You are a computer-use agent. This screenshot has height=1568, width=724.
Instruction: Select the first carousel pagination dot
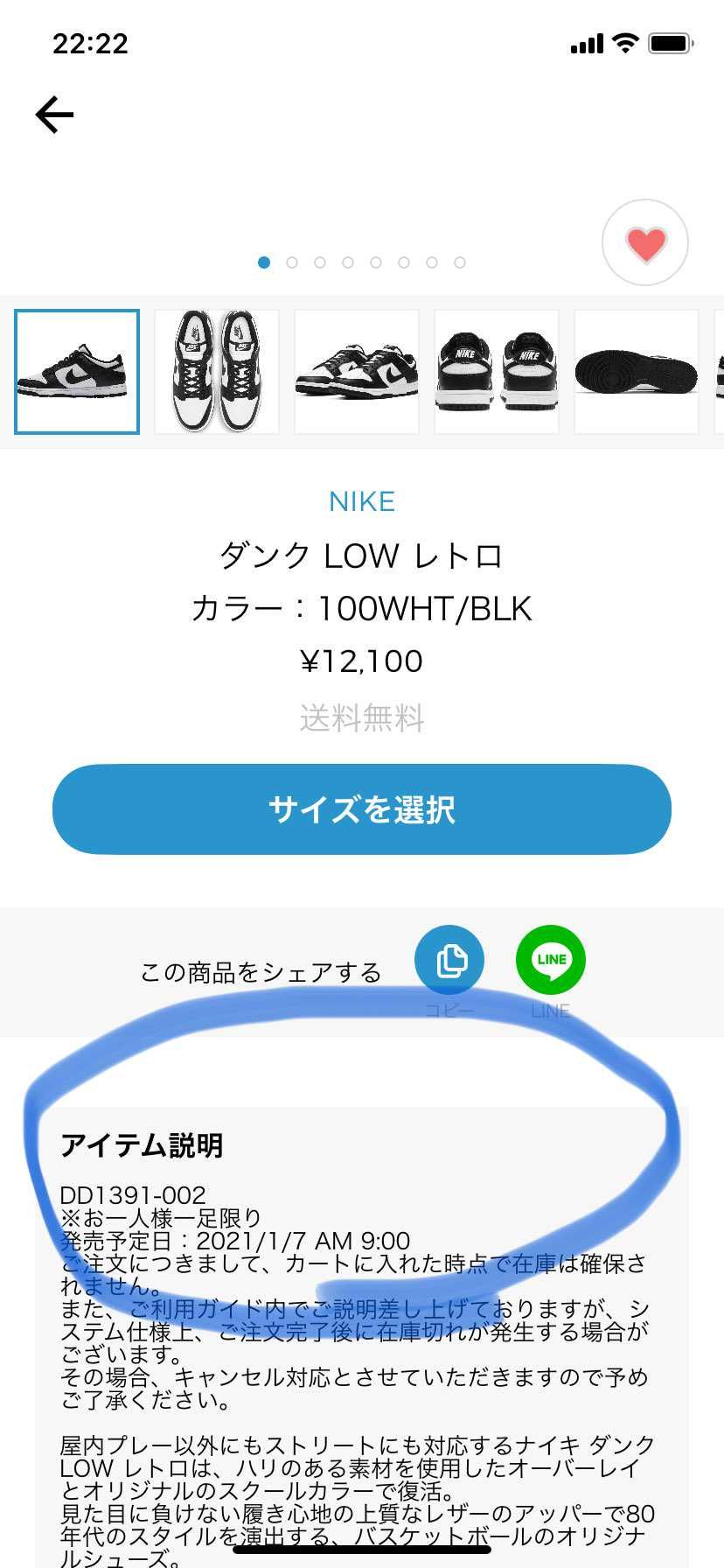click(x=264, y=262)
